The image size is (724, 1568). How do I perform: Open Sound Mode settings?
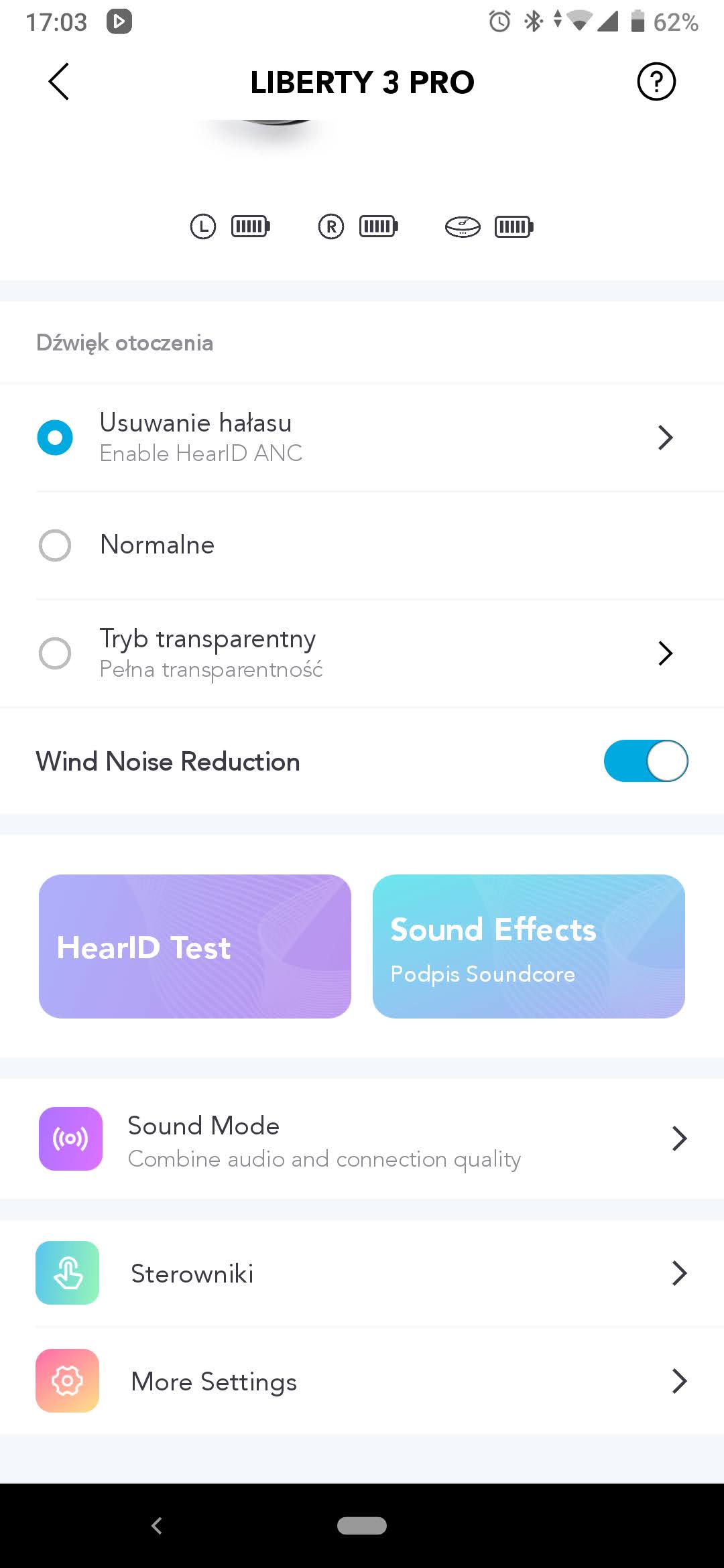(362, 1139)
